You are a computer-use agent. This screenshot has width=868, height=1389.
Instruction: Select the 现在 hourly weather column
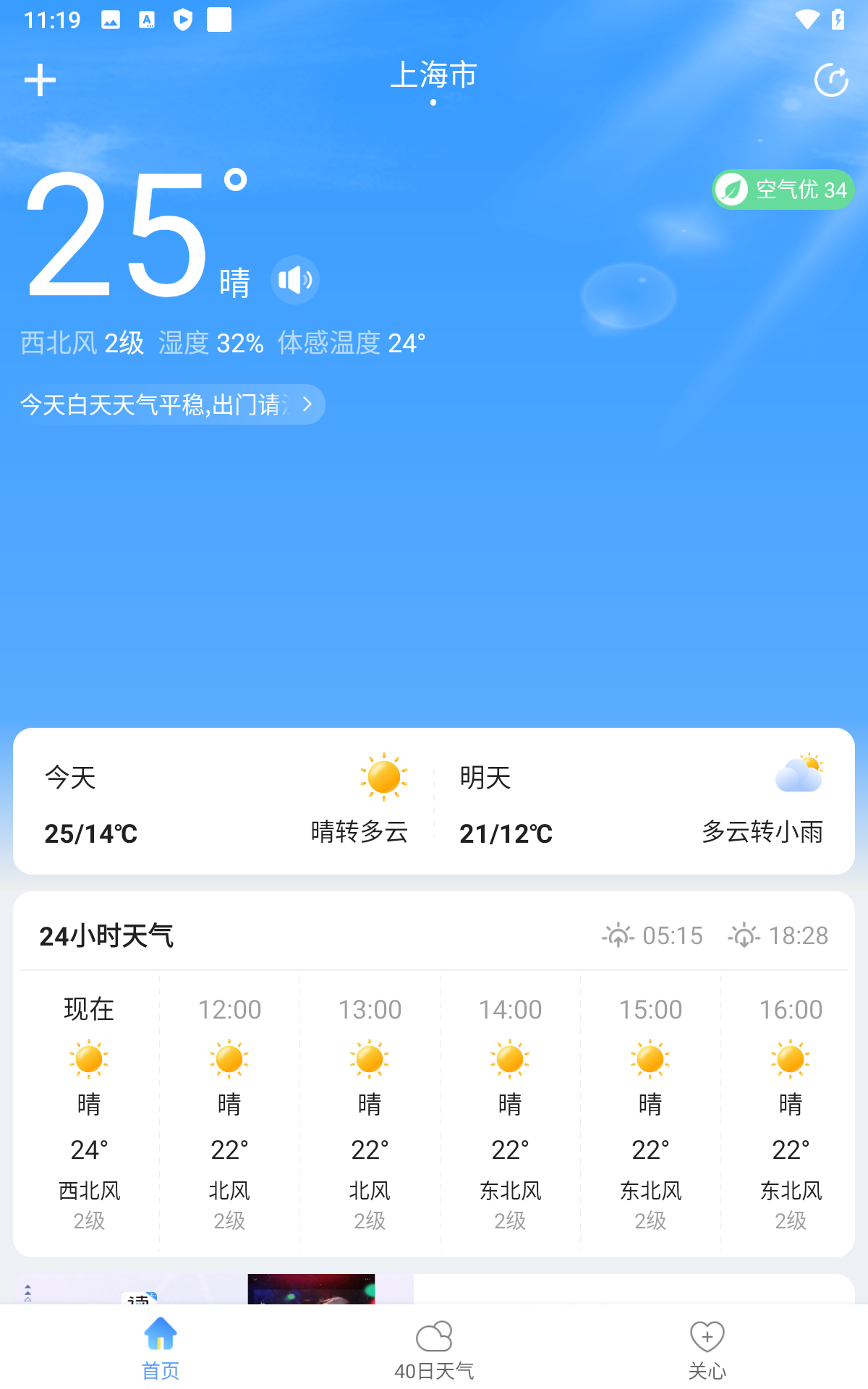pos(88,1107)
